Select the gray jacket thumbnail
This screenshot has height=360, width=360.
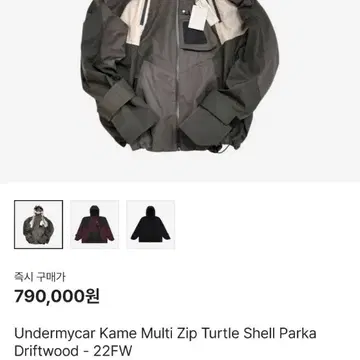point(38,224)
